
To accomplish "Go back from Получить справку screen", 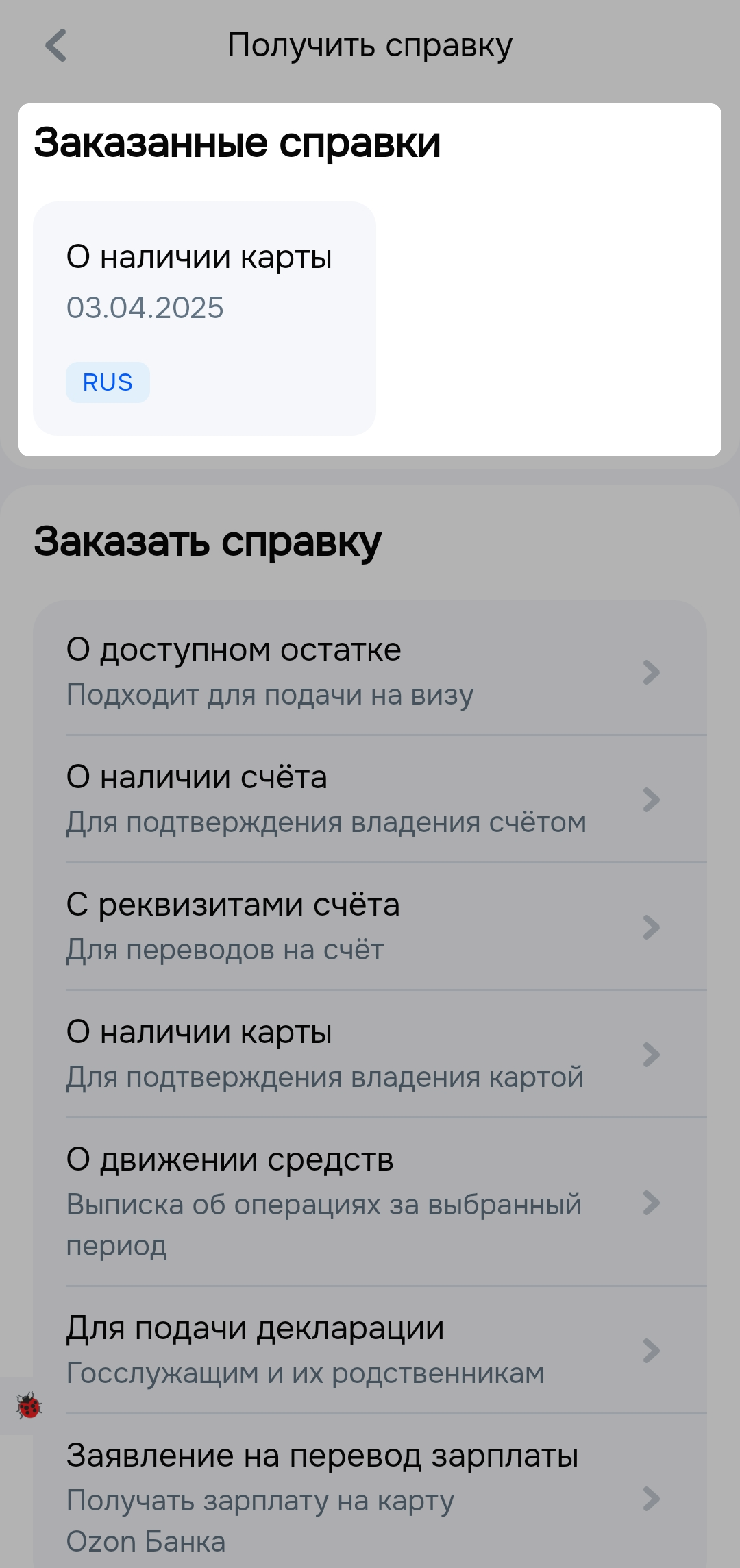I will [x=56, y=46].
